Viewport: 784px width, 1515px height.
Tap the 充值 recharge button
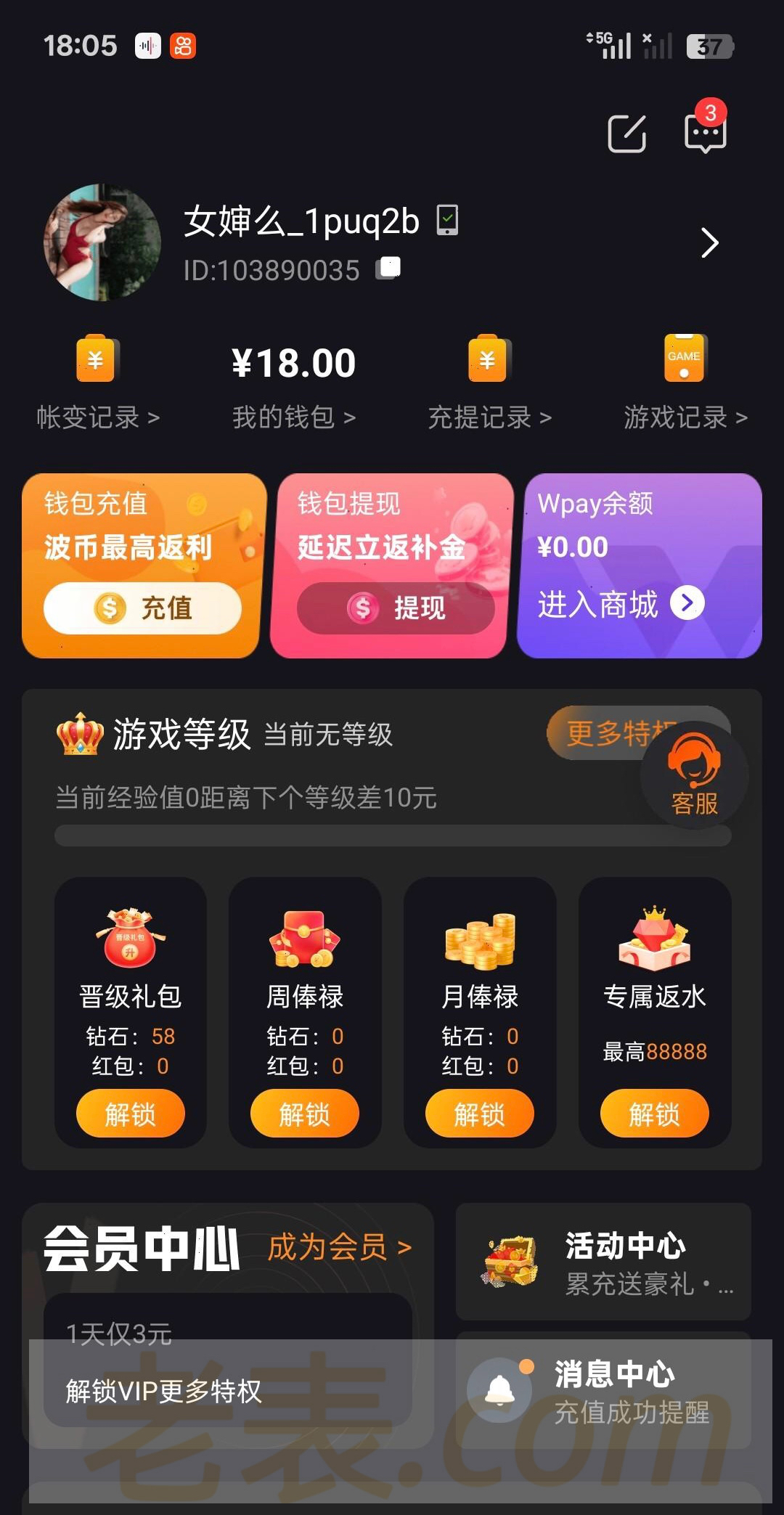point(142,608)
